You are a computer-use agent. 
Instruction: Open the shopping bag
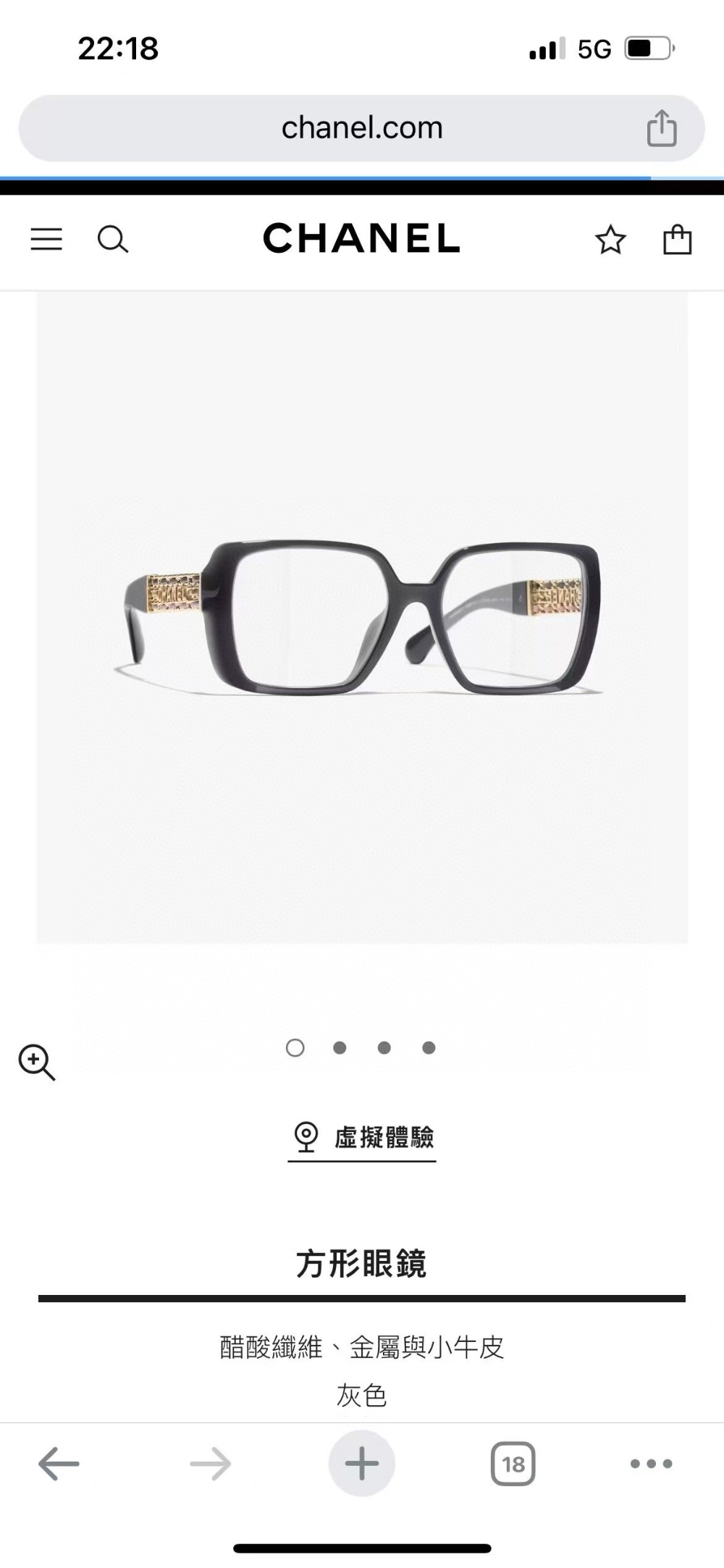tap(678, 239)
